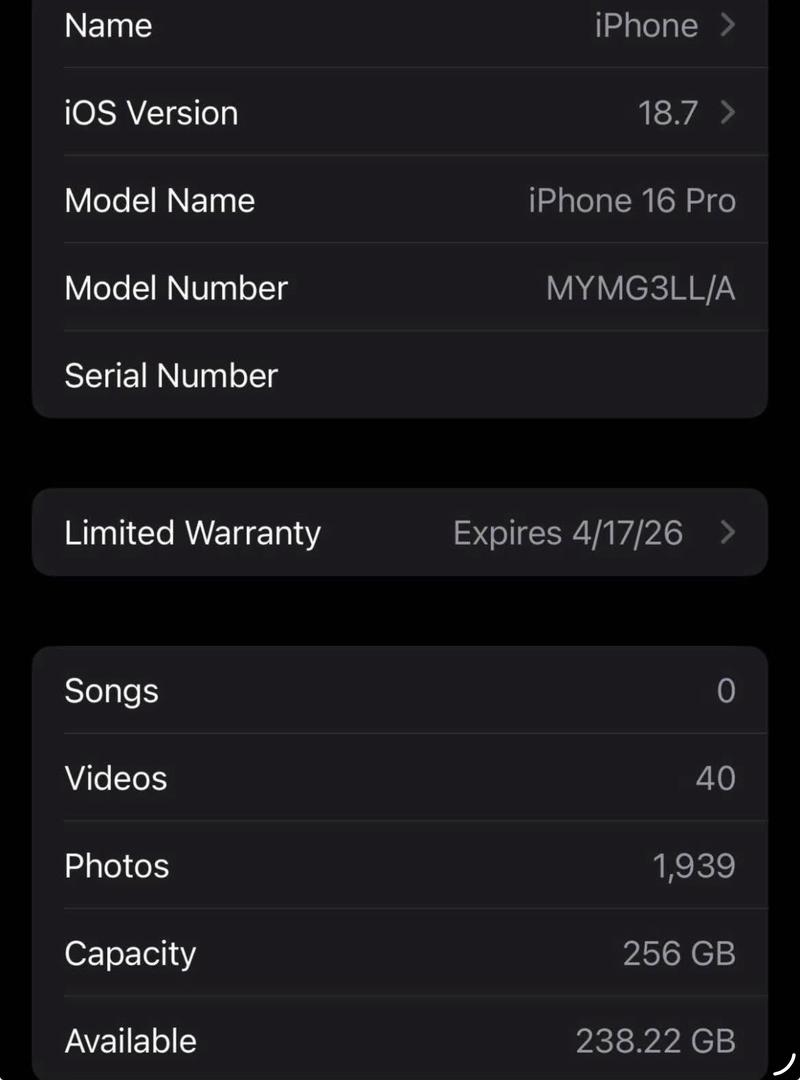
Task: Open iOS Version 18.7 details
Action: (400, 112)
